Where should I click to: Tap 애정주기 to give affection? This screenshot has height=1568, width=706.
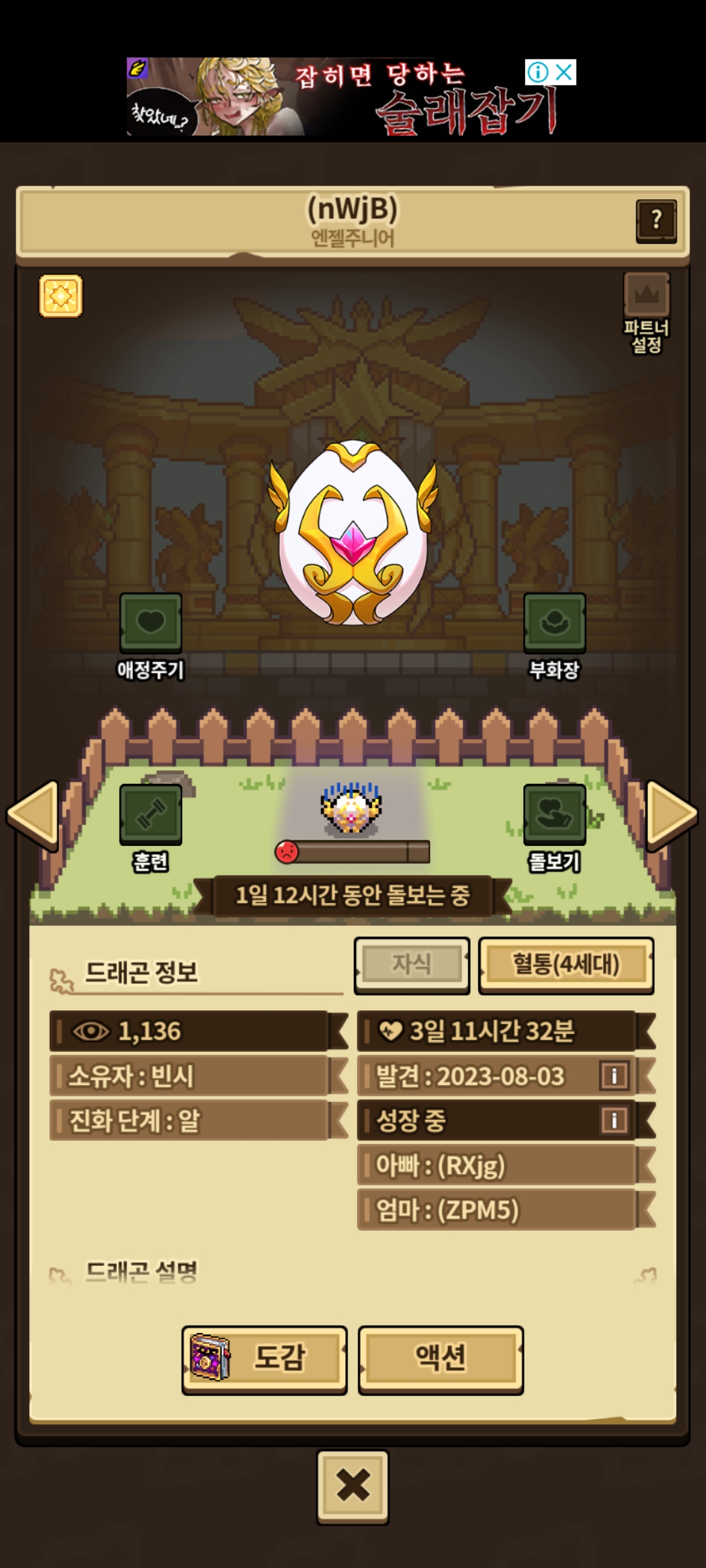150,624
